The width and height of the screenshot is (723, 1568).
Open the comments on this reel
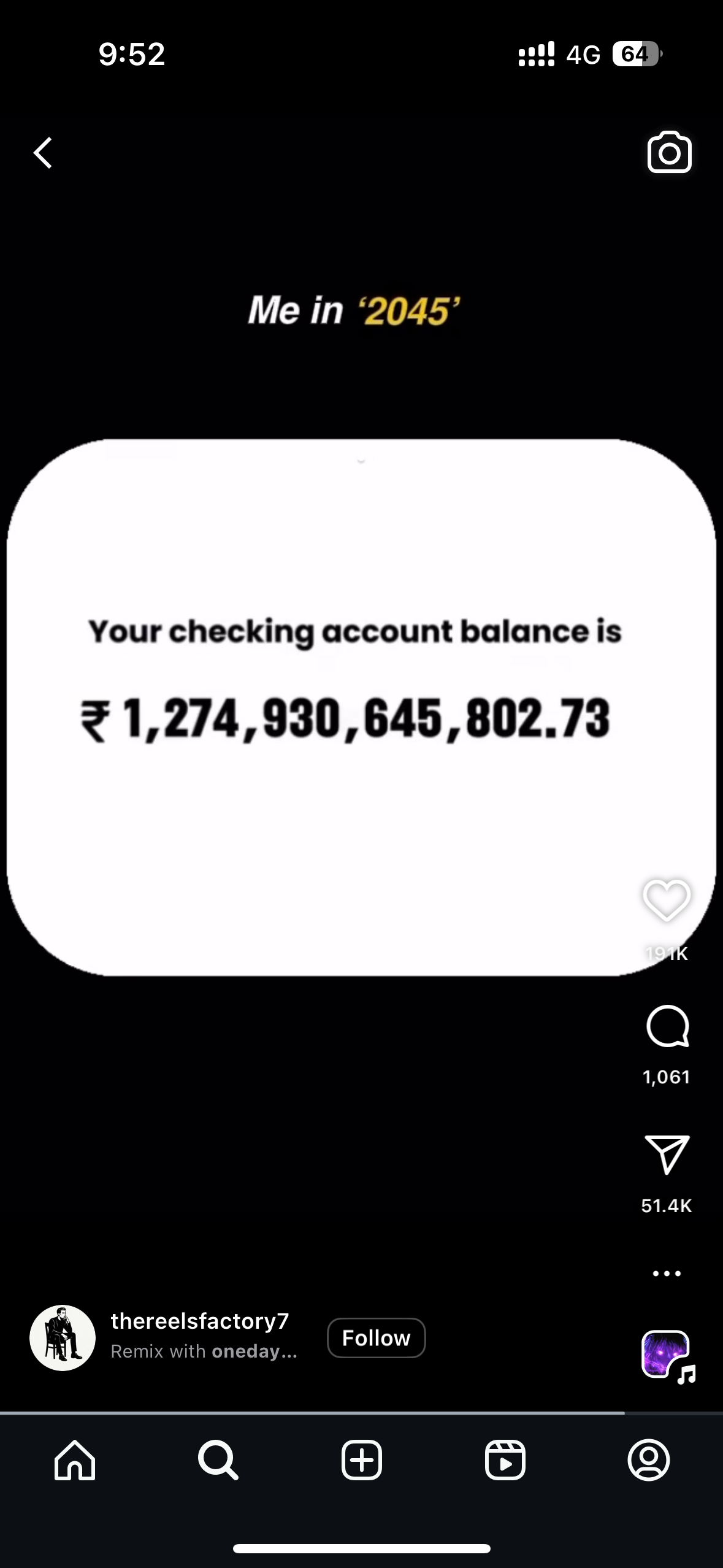(x=667, y=1026)
